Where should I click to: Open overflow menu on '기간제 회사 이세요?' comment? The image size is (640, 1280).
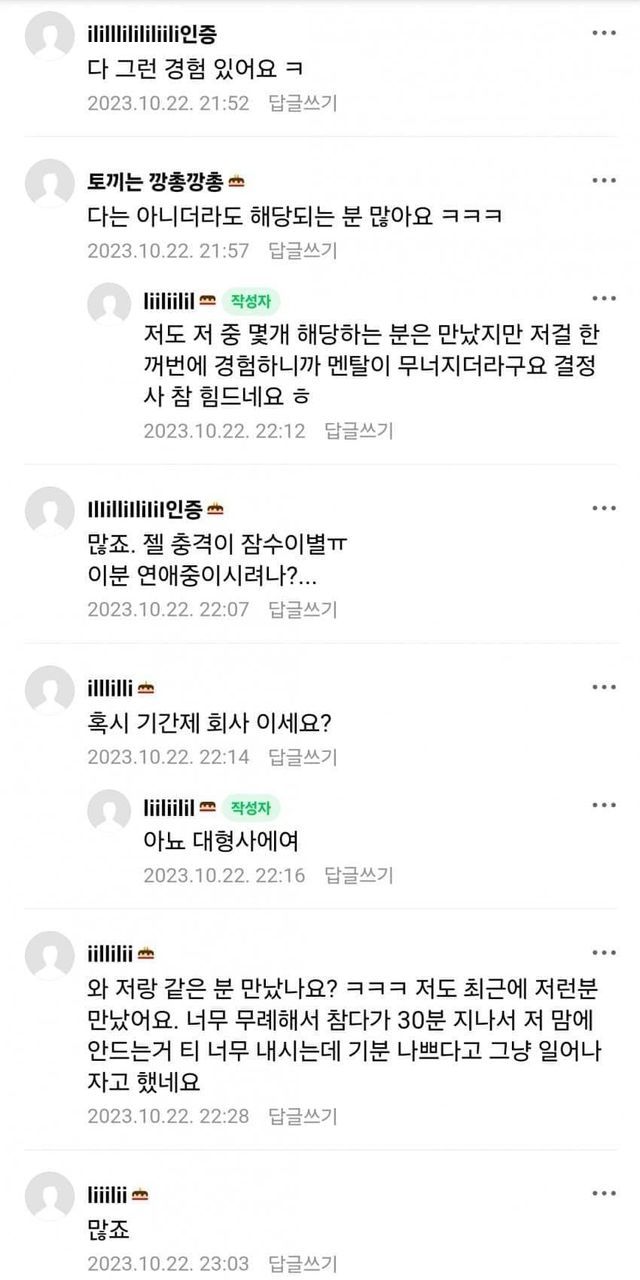tap(603, 687)
